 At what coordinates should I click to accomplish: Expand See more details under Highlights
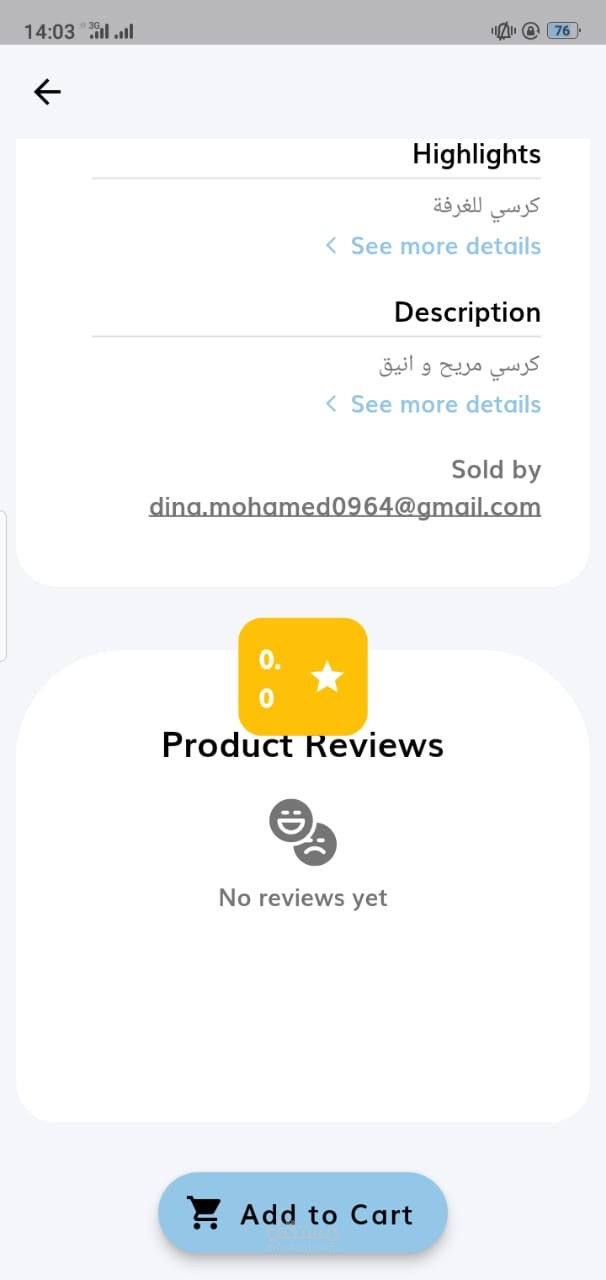coord(433,246)
